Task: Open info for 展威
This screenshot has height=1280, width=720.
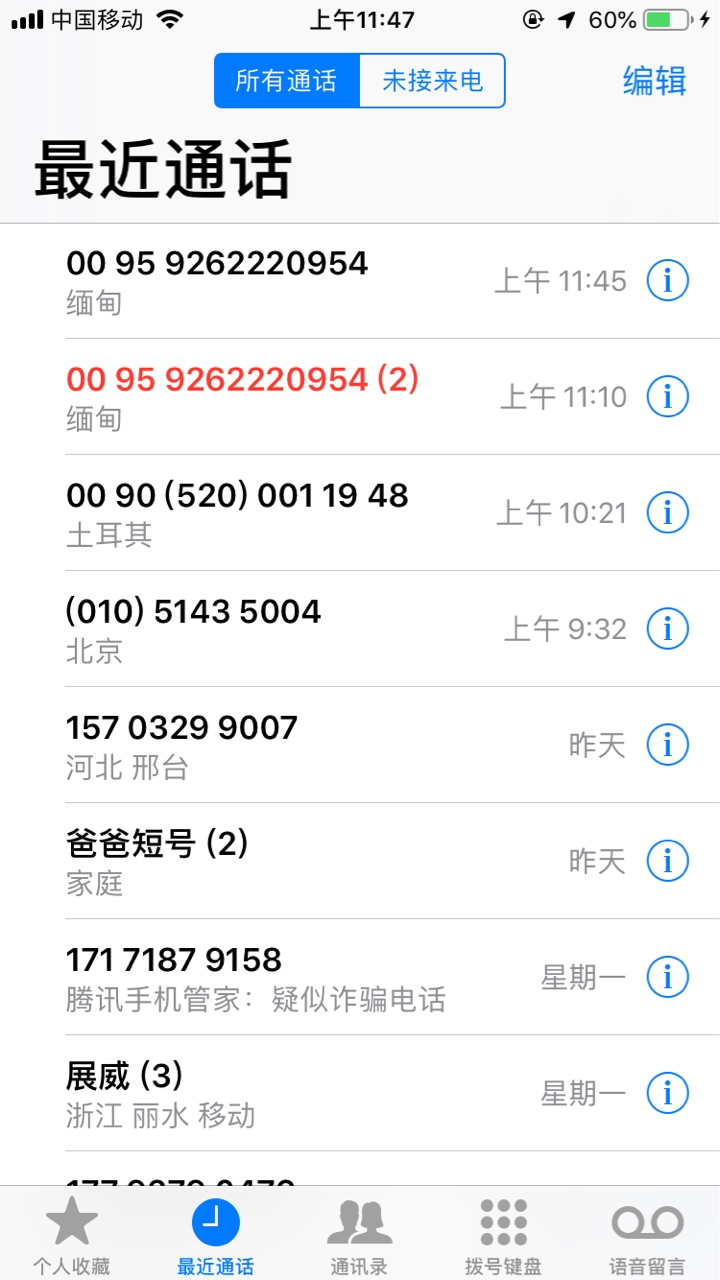Action: coord(667,1093)
